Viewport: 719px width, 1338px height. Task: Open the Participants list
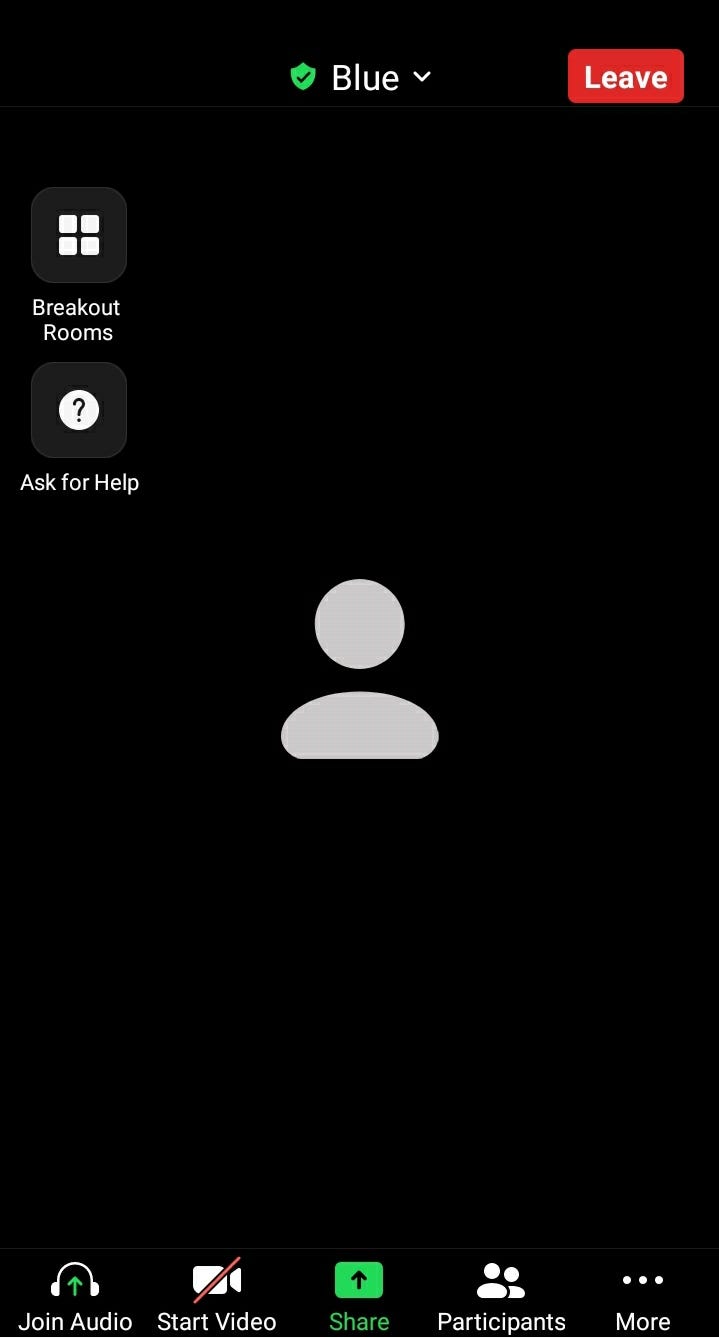(501, 1296)
